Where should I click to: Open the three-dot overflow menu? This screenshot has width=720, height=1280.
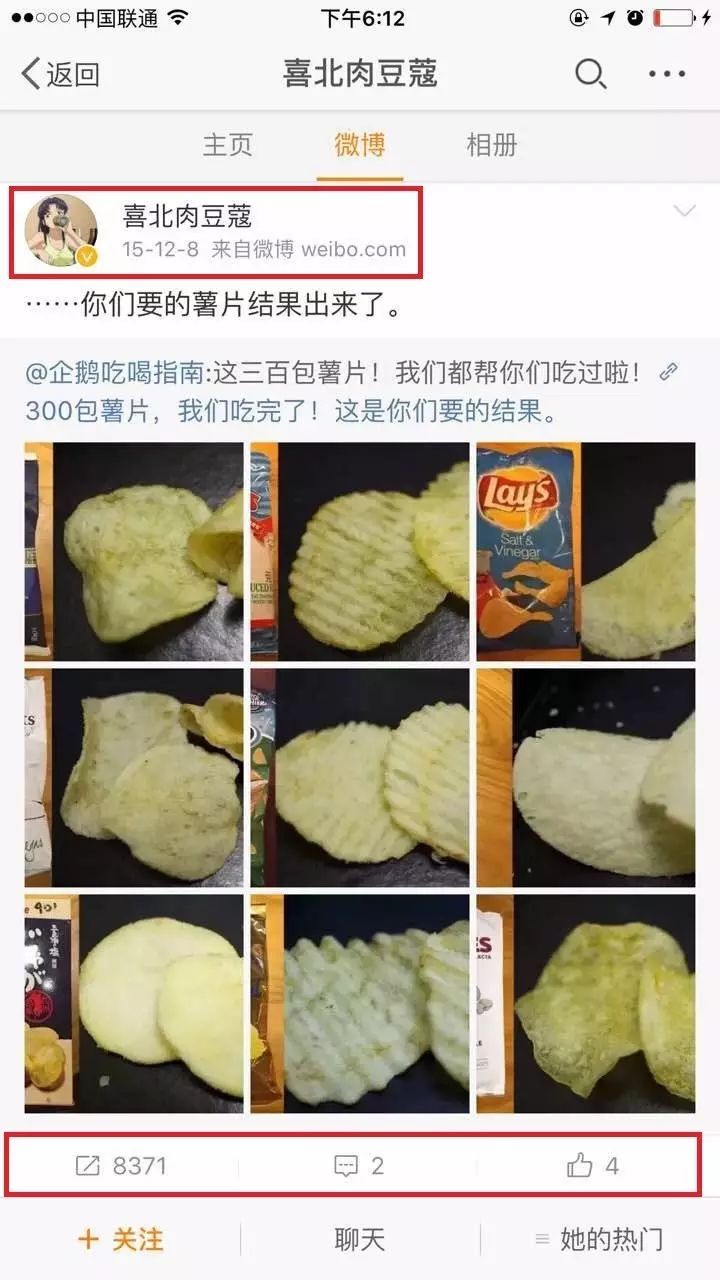667,73
